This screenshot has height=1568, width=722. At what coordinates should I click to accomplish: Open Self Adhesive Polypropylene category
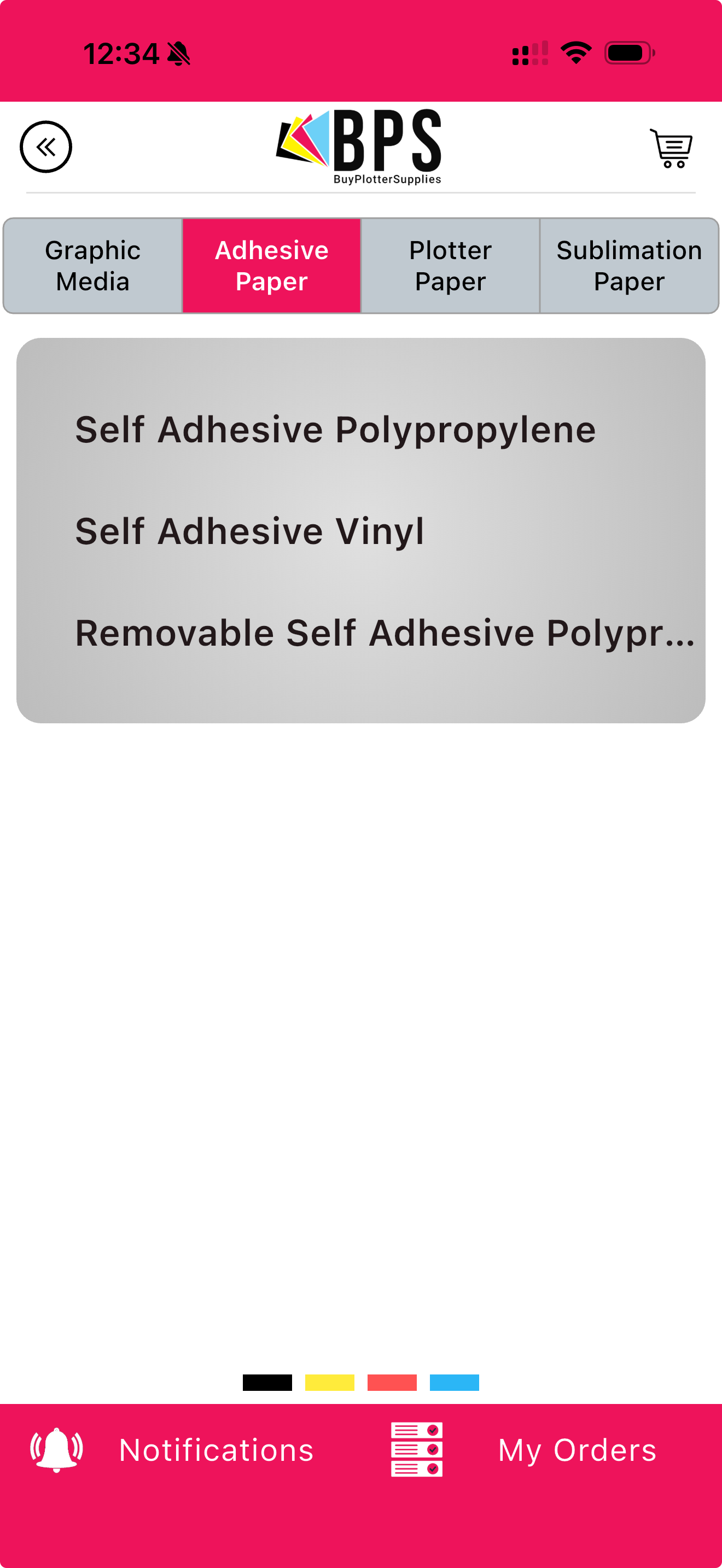click(335, 430)
